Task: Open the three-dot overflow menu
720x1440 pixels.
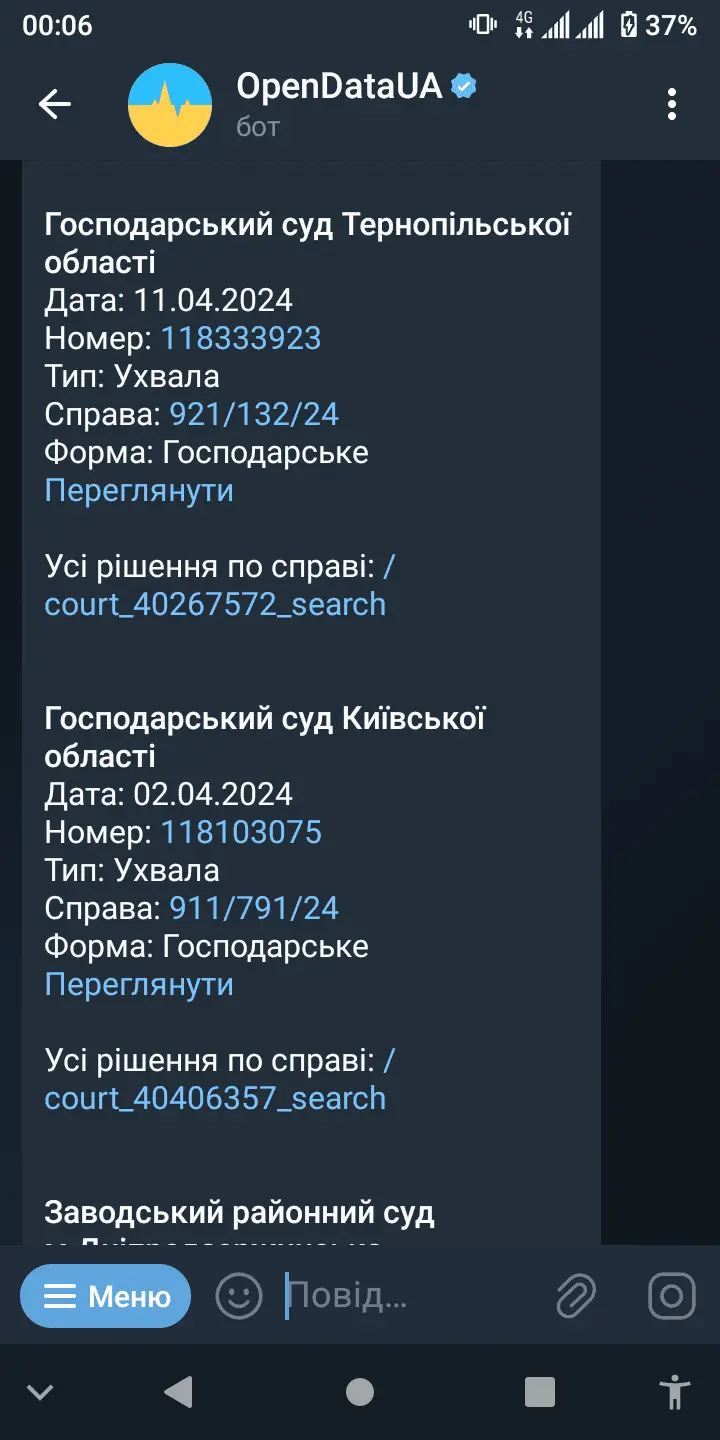Action: (672, 104)
